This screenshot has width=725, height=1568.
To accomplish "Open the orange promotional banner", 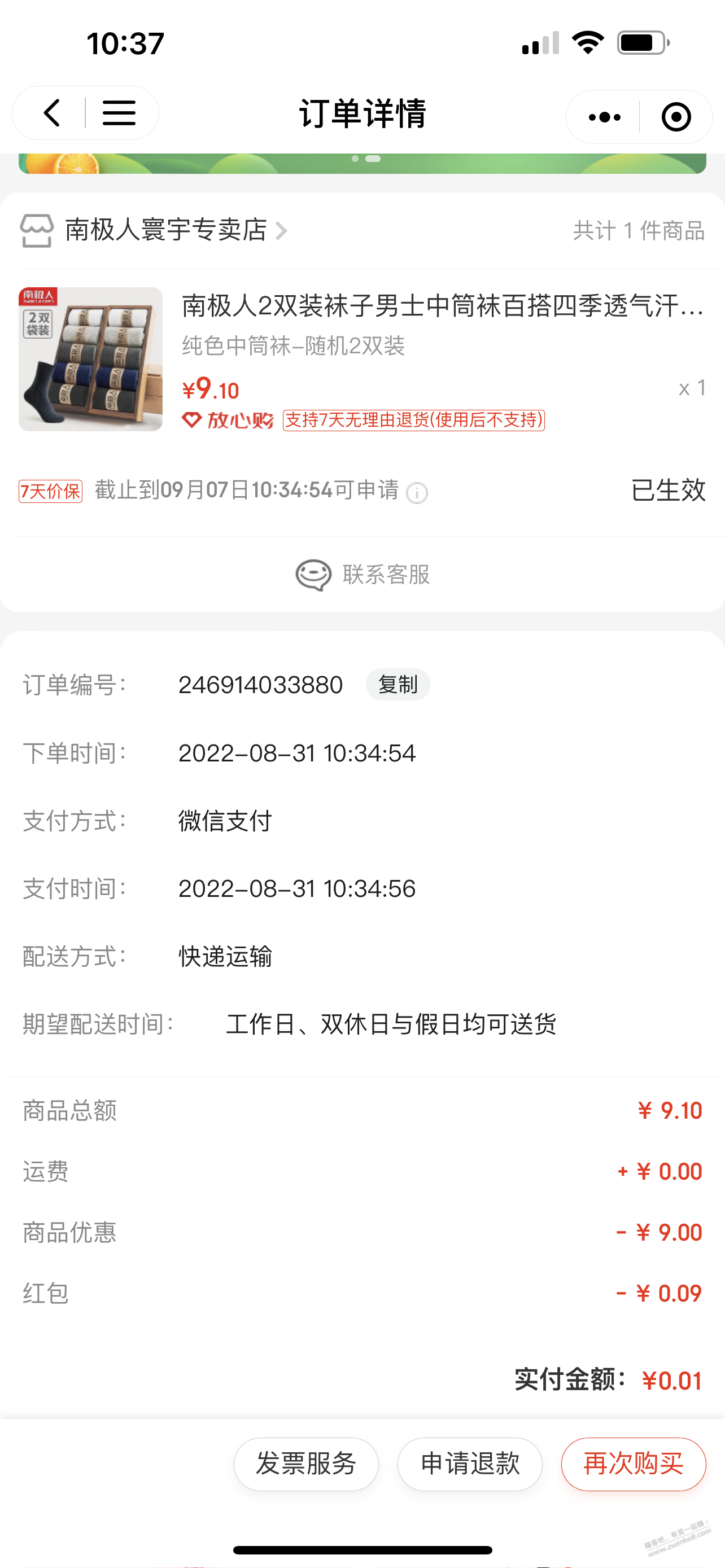I will coord(362,163).
